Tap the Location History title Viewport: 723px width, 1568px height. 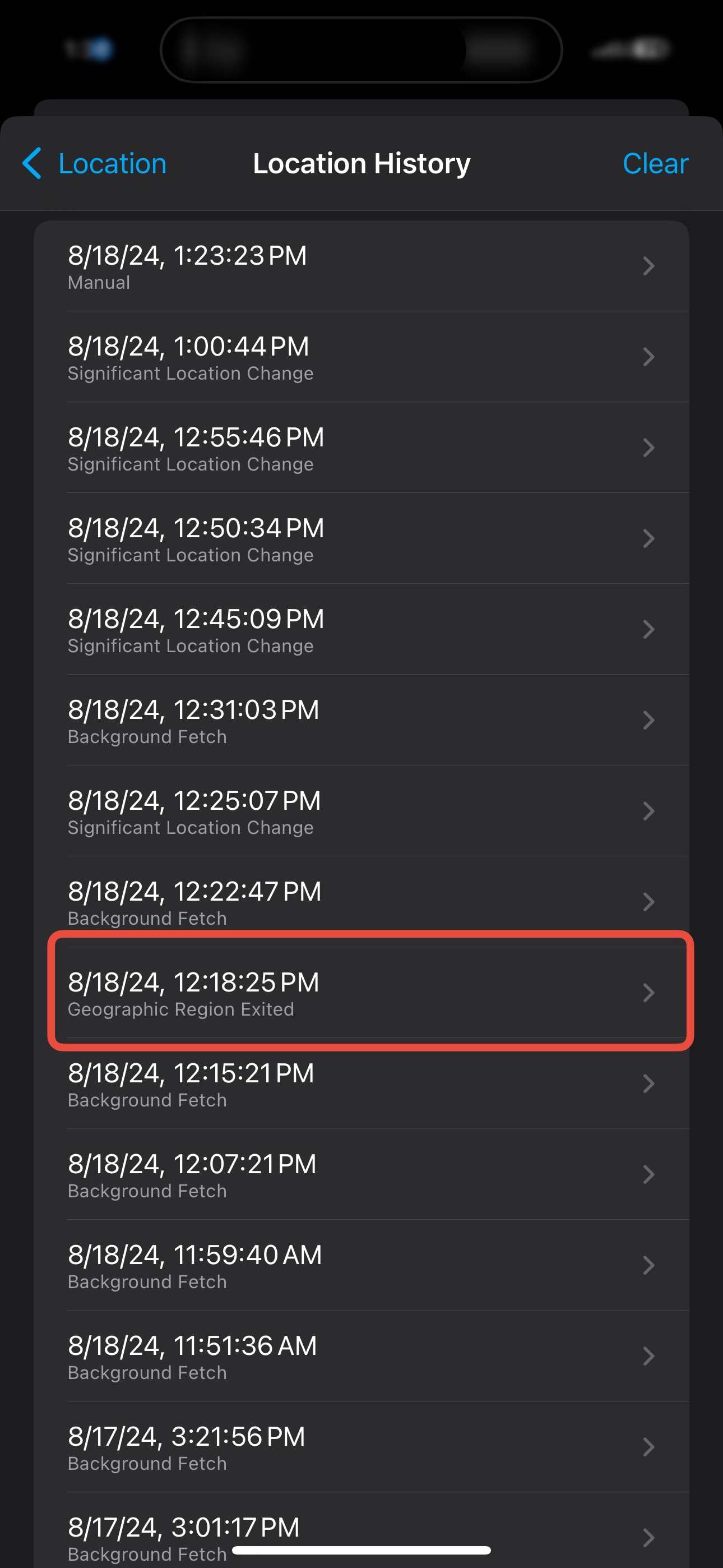click(361, 163)
